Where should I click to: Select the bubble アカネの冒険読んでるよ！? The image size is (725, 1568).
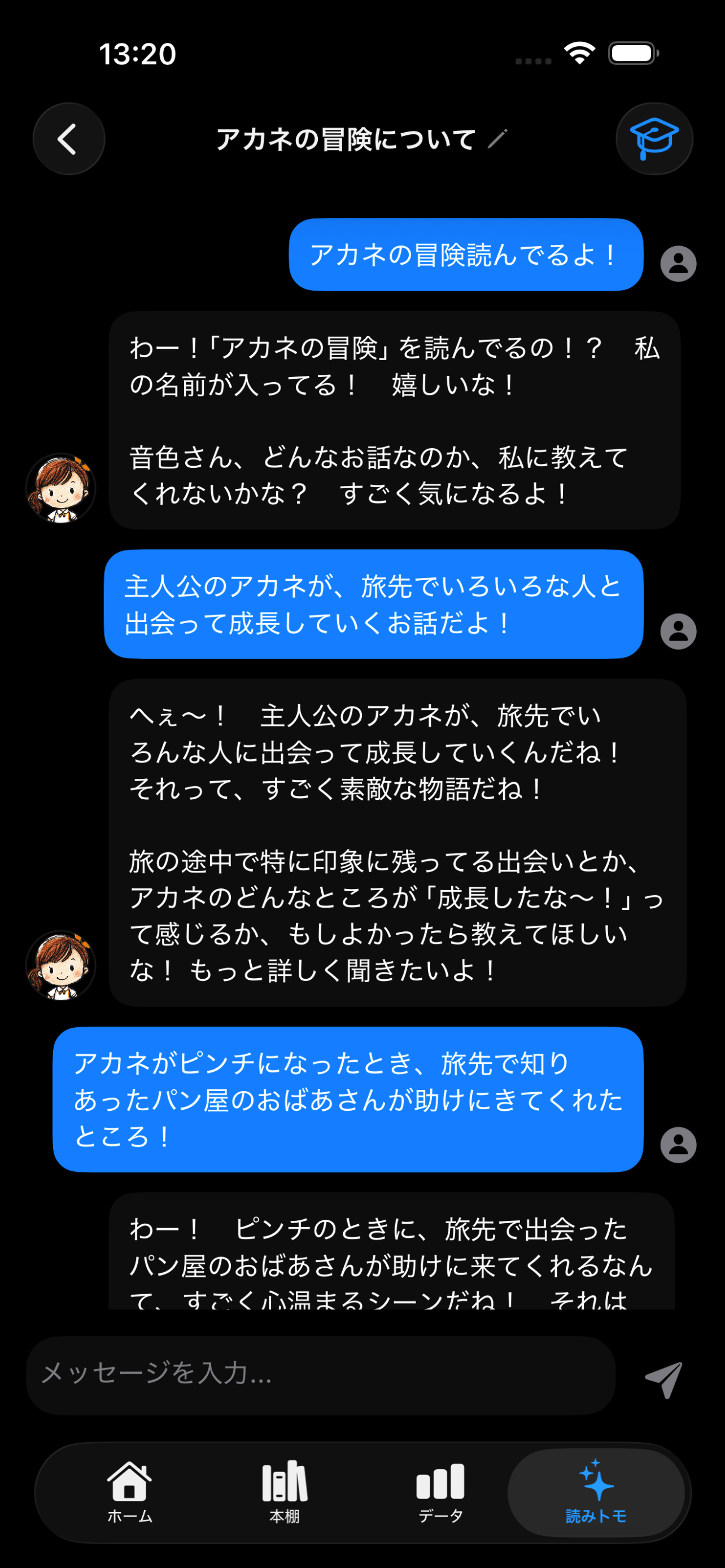[466, 255]
